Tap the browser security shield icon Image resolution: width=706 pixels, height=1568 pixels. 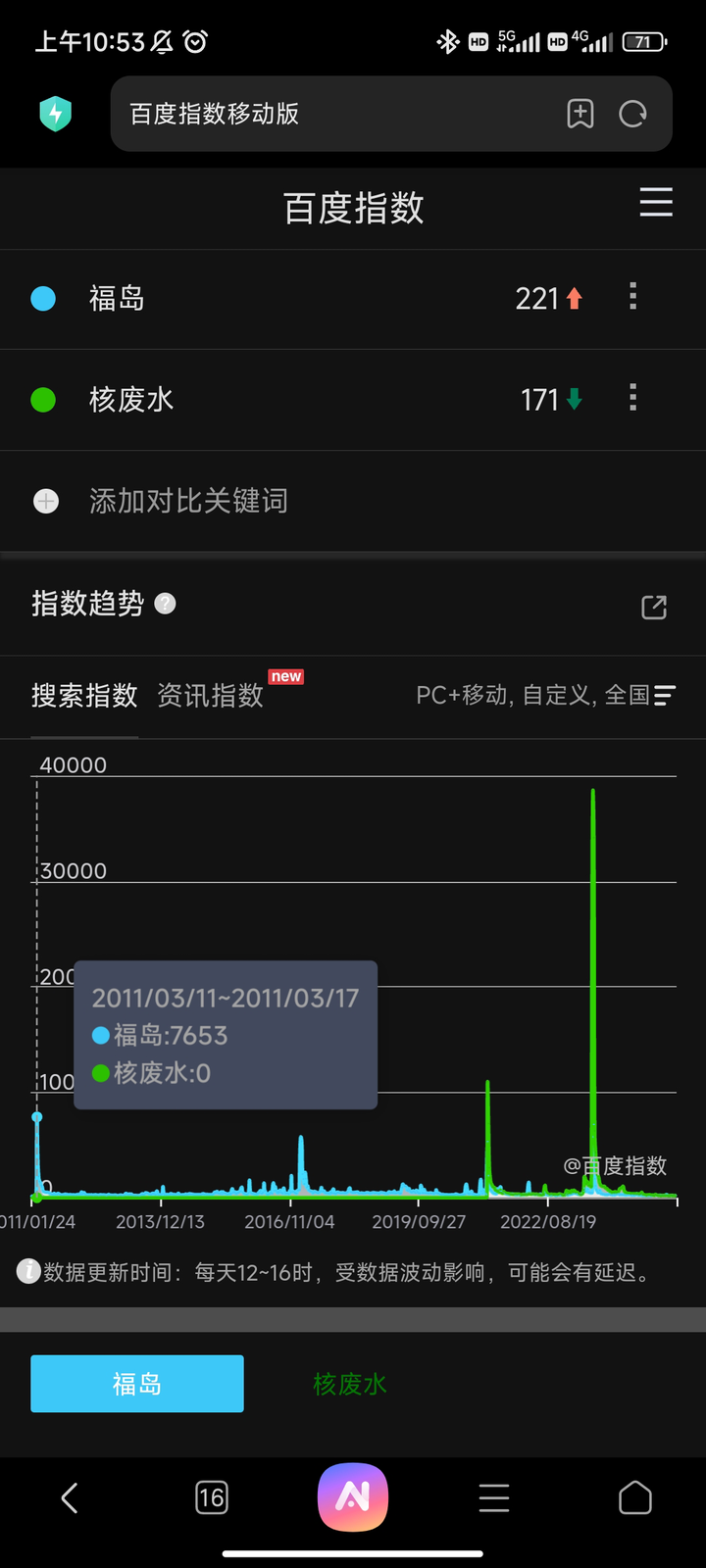click(x=56, y=114)
